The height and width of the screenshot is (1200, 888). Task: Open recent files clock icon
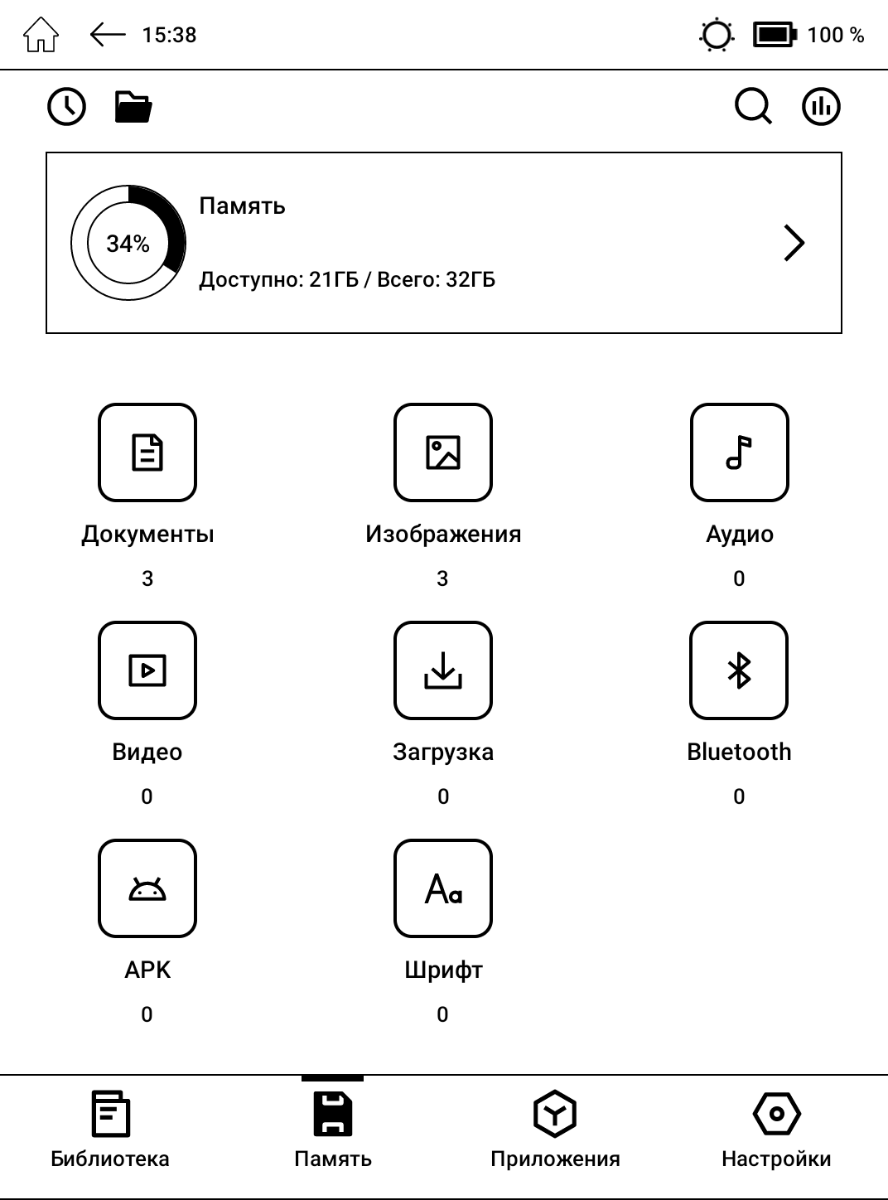[67, 107]
